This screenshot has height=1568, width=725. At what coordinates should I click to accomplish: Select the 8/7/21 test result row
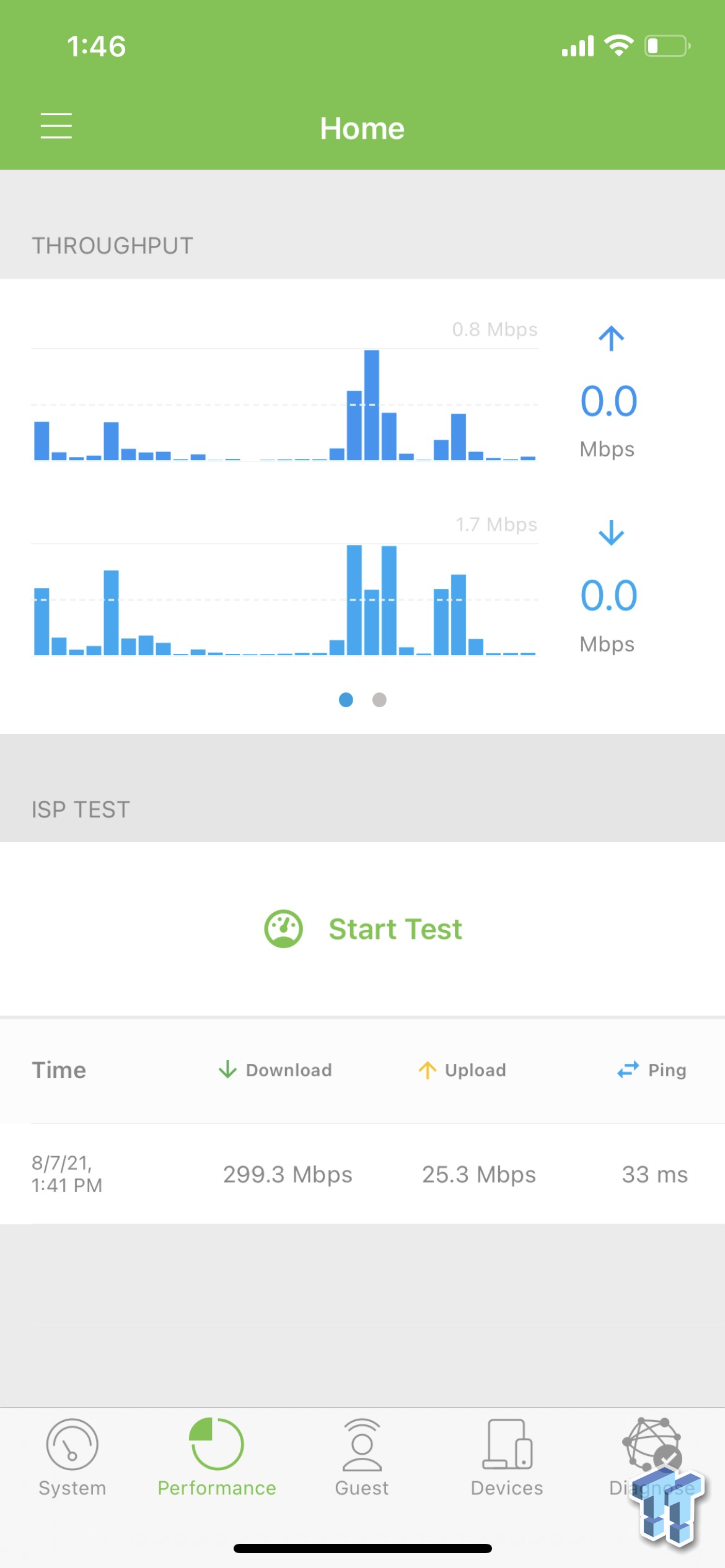(362, 1173)
